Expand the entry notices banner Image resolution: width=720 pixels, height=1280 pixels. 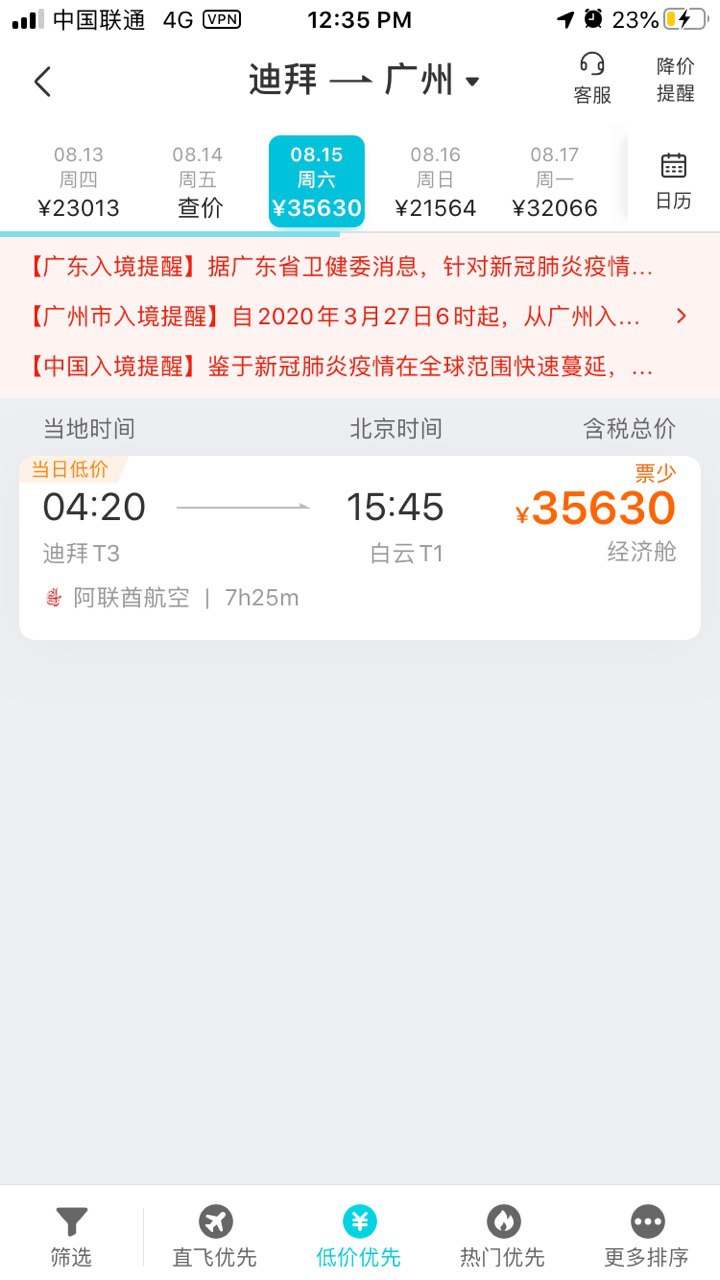click(x=360, y=317)
